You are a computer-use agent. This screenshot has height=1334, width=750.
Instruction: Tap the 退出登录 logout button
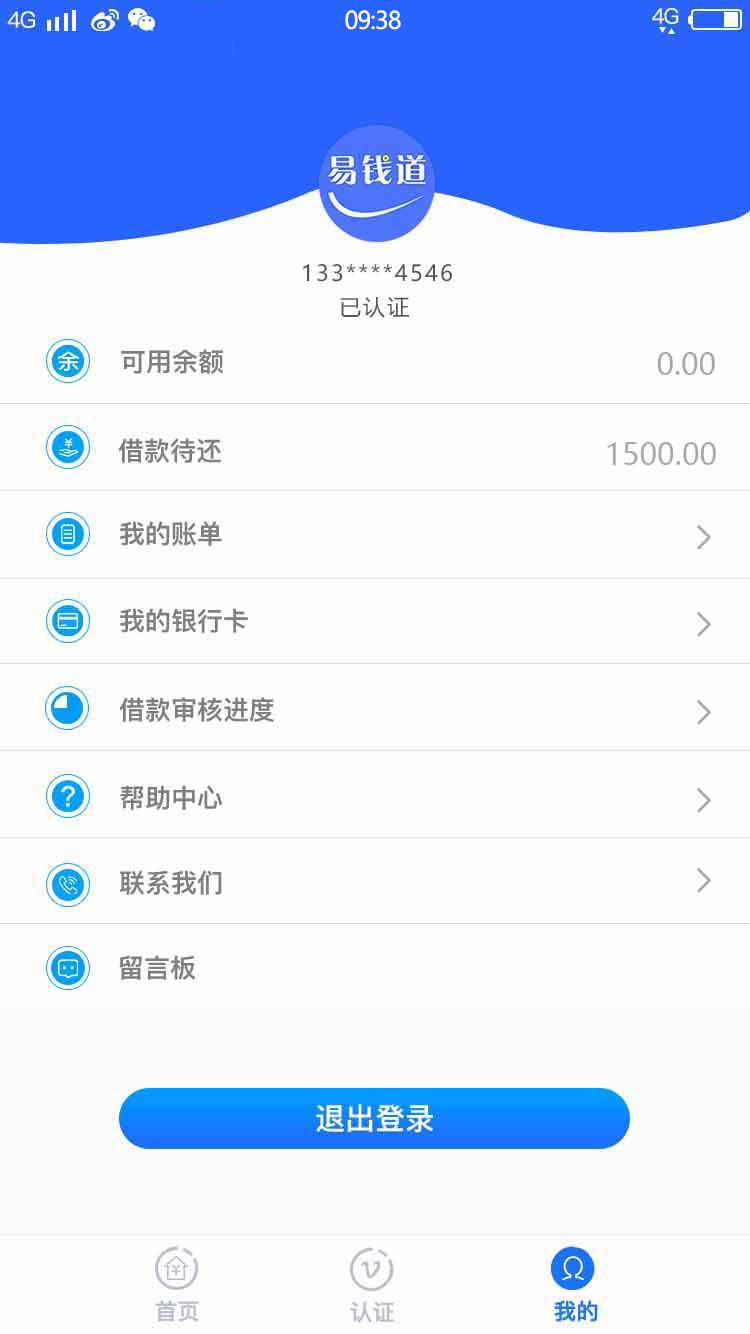(x=374, y=1118)
